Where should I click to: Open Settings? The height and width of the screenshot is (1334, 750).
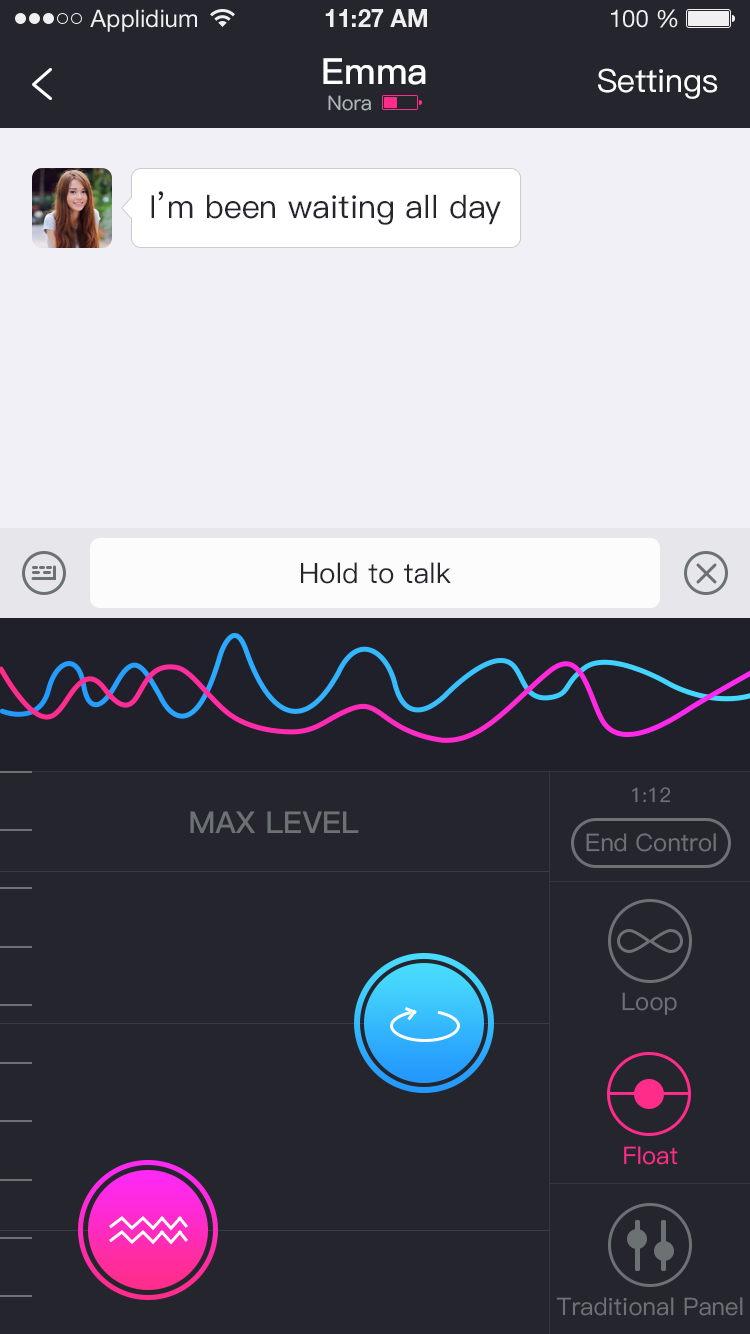[656, 82]
